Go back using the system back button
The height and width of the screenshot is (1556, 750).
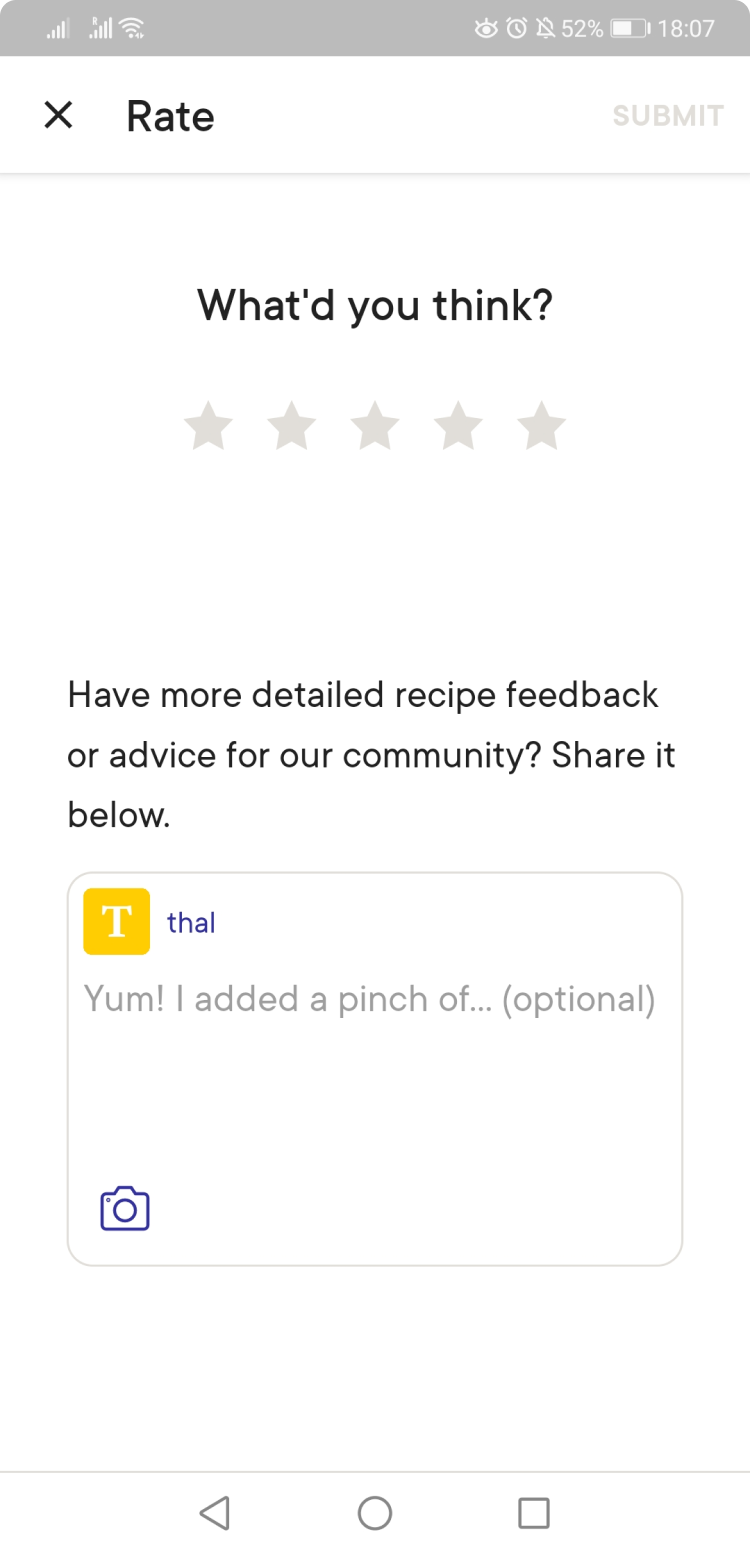click(x=215, y=1512)
